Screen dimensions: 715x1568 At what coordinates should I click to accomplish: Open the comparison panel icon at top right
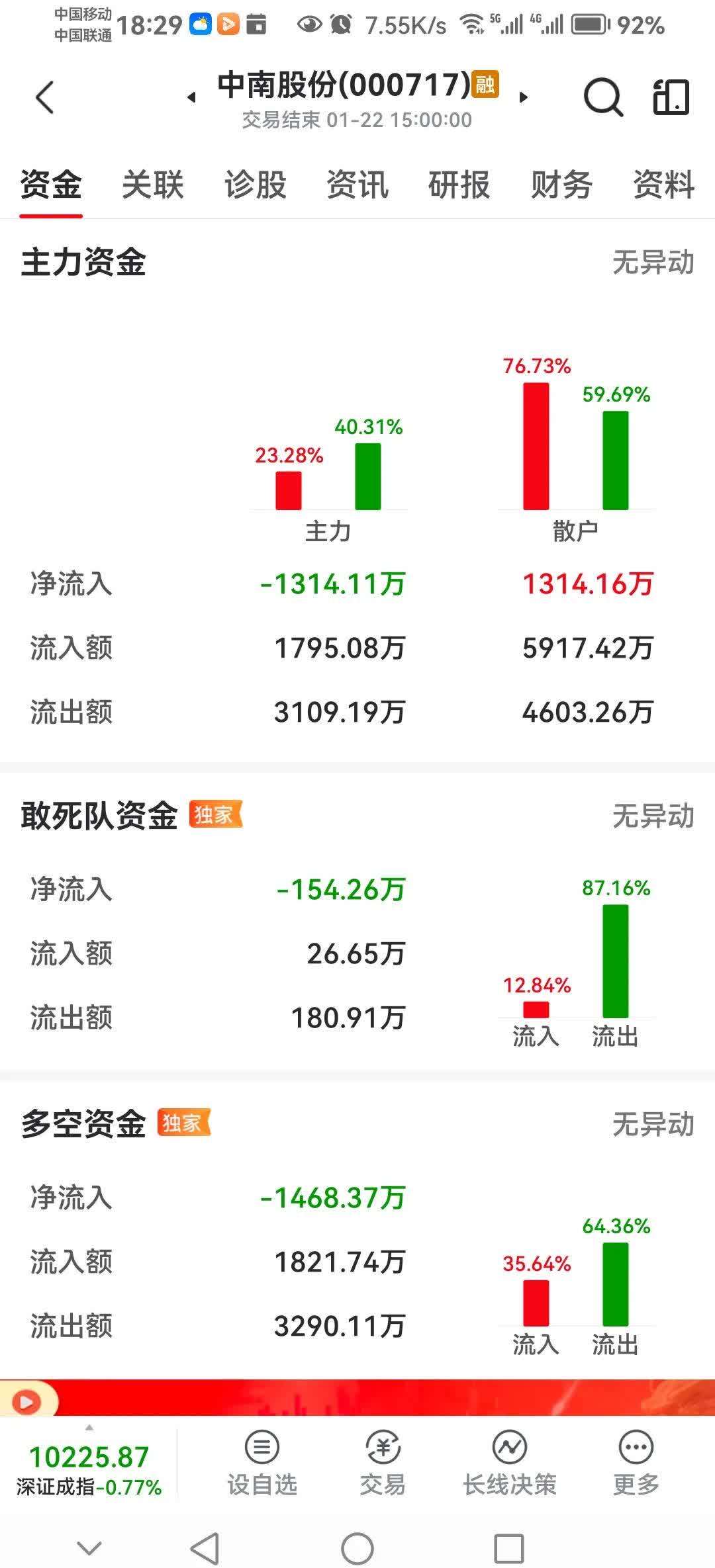(671, 98)
